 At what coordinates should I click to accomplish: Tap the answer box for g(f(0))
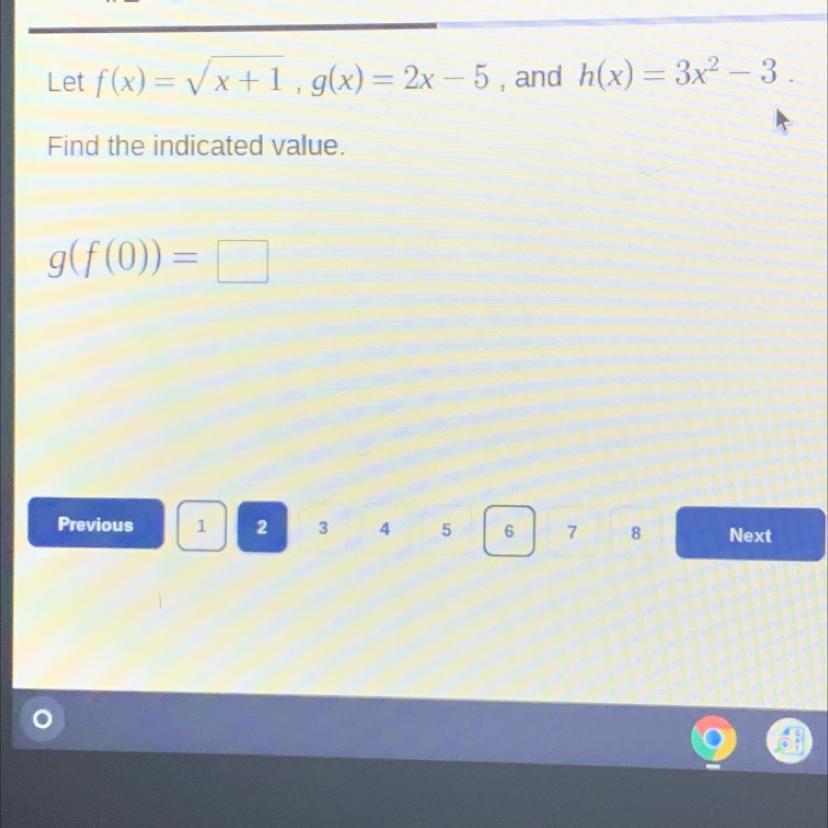(242, 261)
